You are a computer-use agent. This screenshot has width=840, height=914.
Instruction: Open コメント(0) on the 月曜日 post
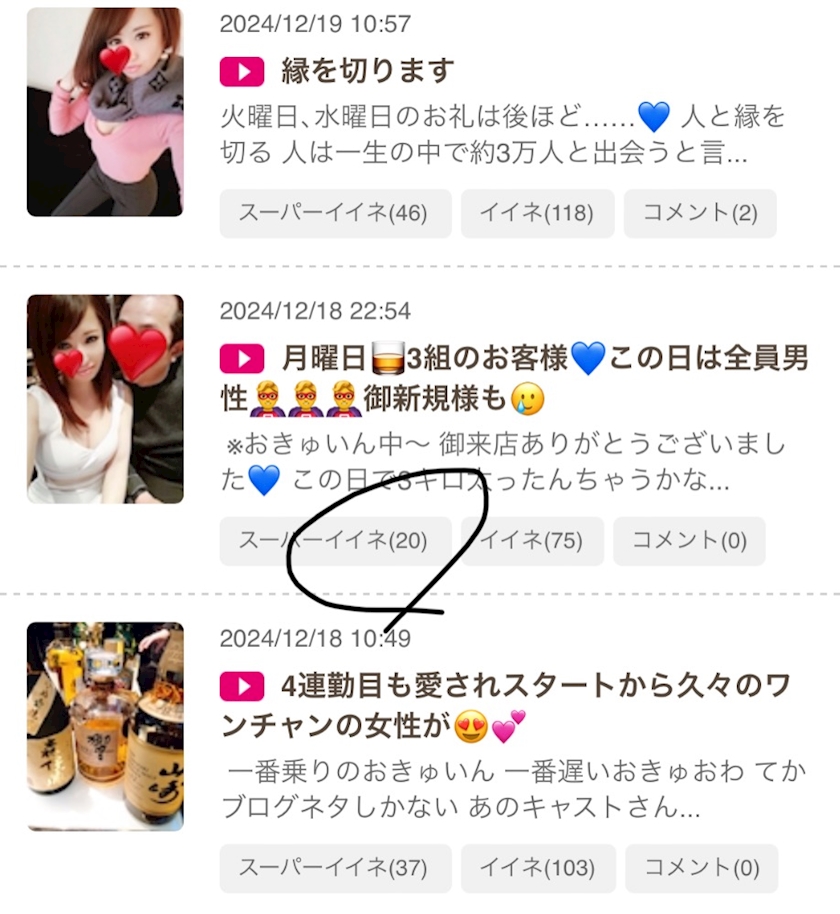pyautogui.click(x=689, y=541)
